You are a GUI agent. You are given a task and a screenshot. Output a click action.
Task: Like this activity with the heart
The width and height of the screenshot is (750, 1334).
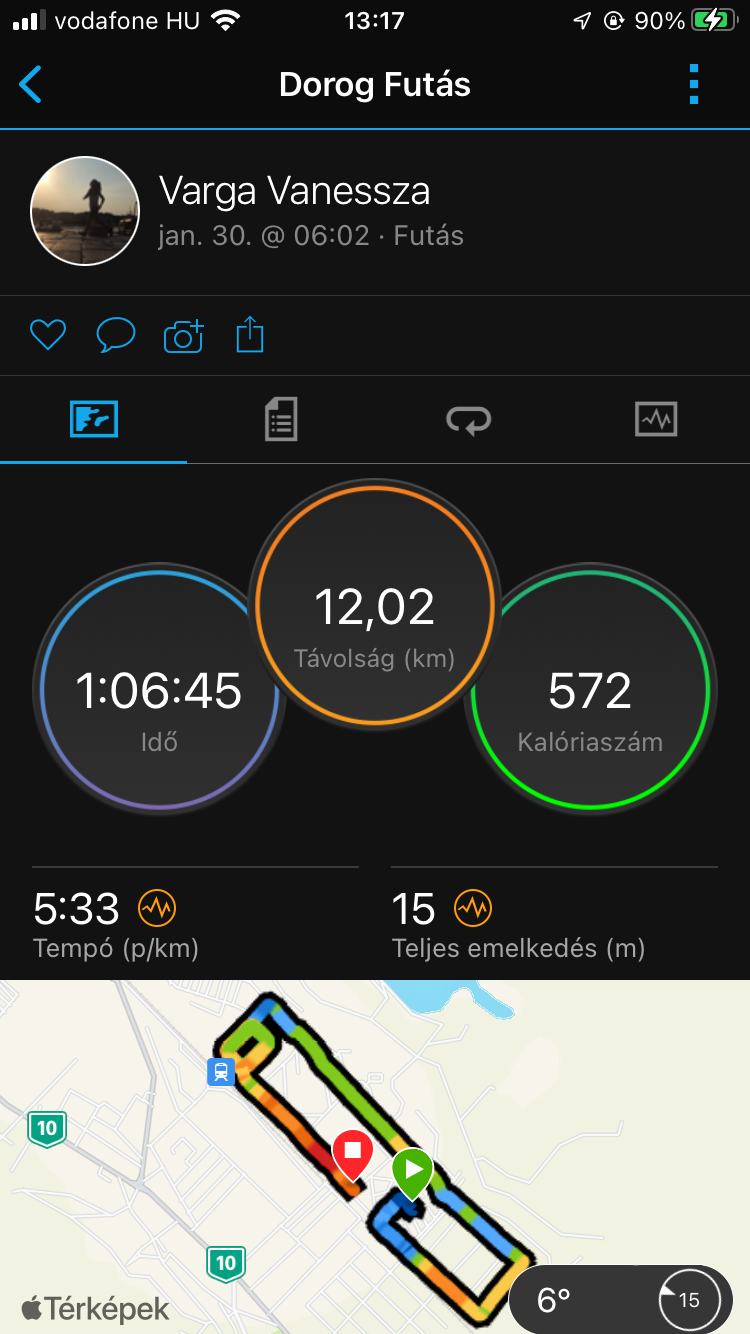[47, 335]
